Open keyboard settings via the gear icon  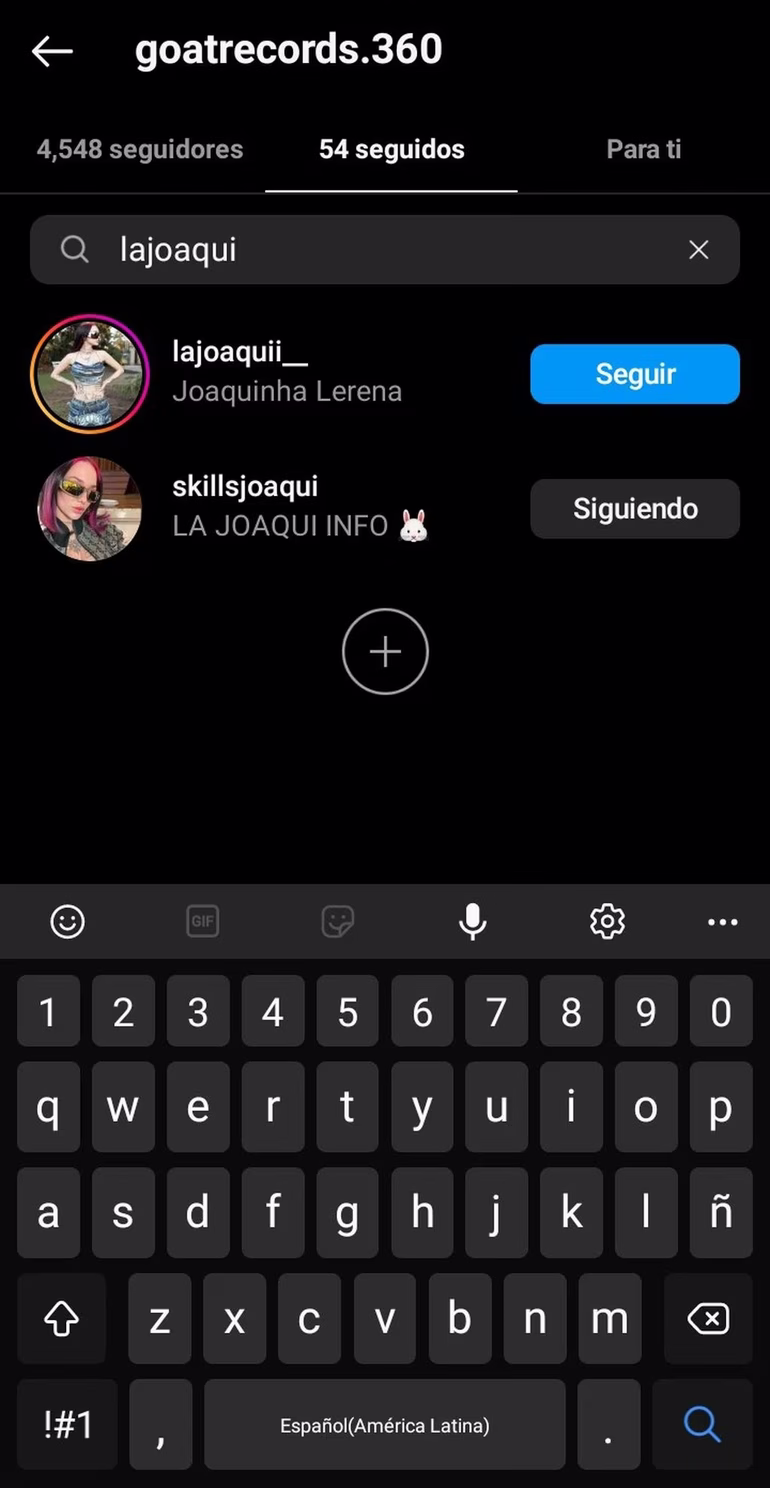(x=607, y=921)
